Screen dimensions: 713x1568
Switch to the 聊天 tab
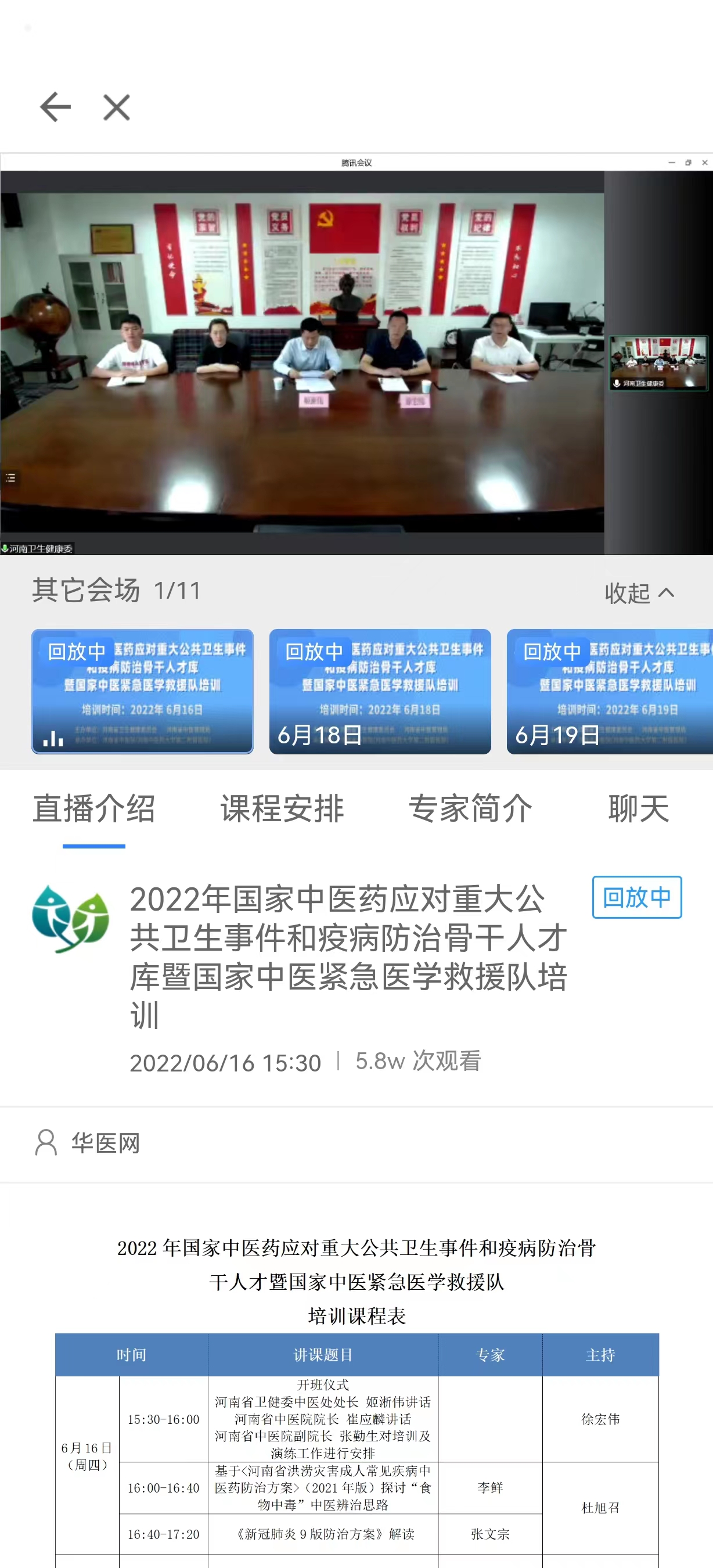point(638,809)
